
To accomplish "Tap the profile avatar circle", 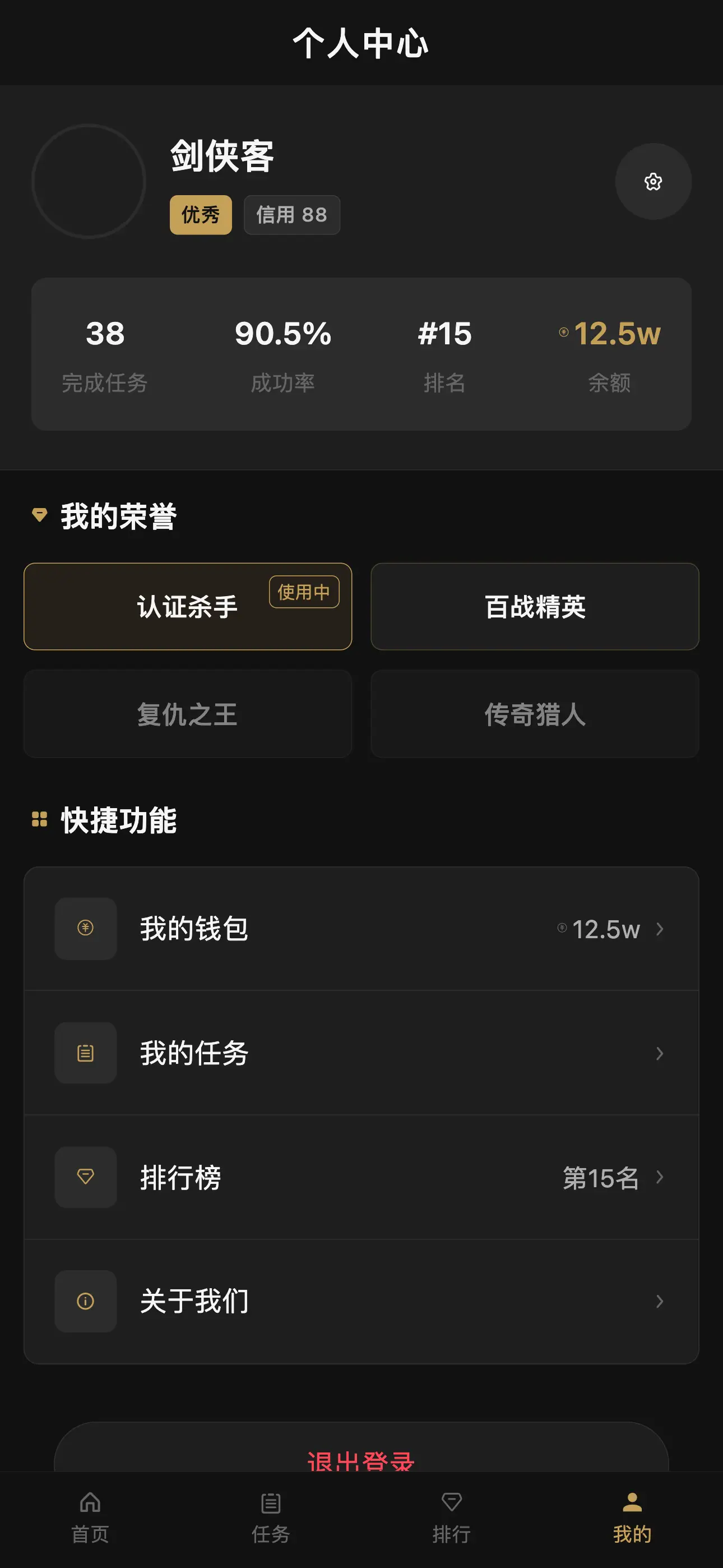I will (x=89, y=181).
